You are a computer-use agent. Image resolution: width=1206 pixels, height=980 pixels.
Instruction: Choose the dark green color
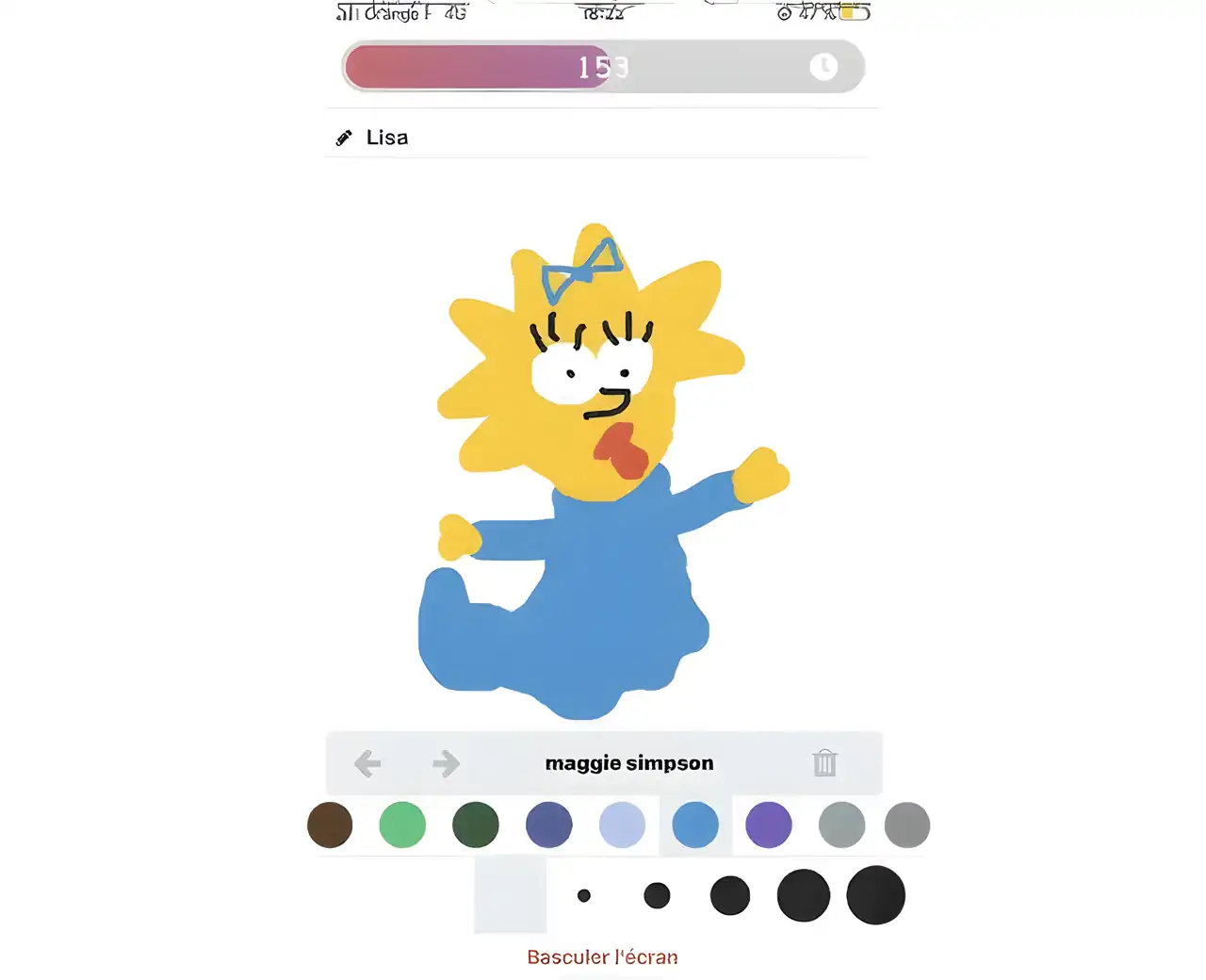[x=476, y=825]
